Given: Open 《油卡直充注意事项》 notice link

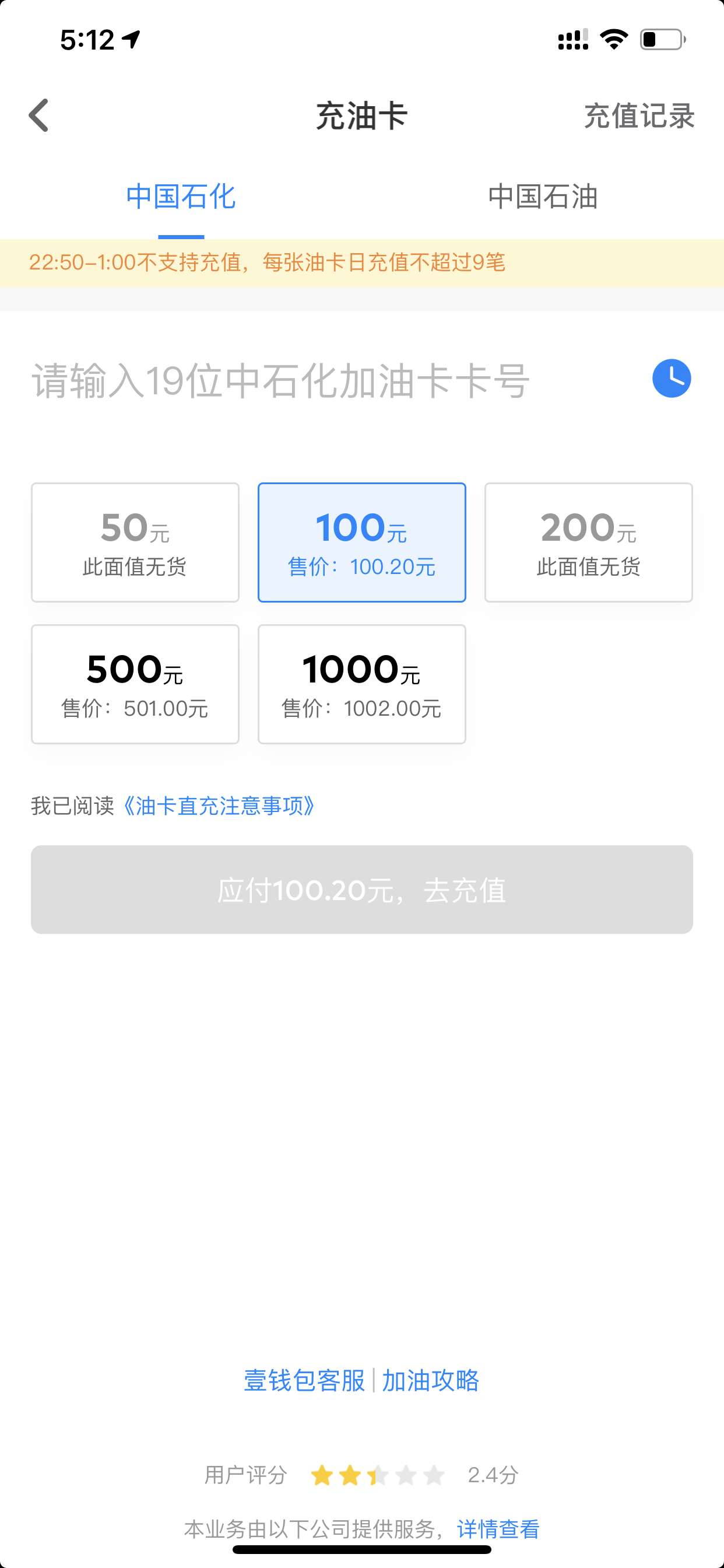Looking at the screenshot, I should click(219, 806).
